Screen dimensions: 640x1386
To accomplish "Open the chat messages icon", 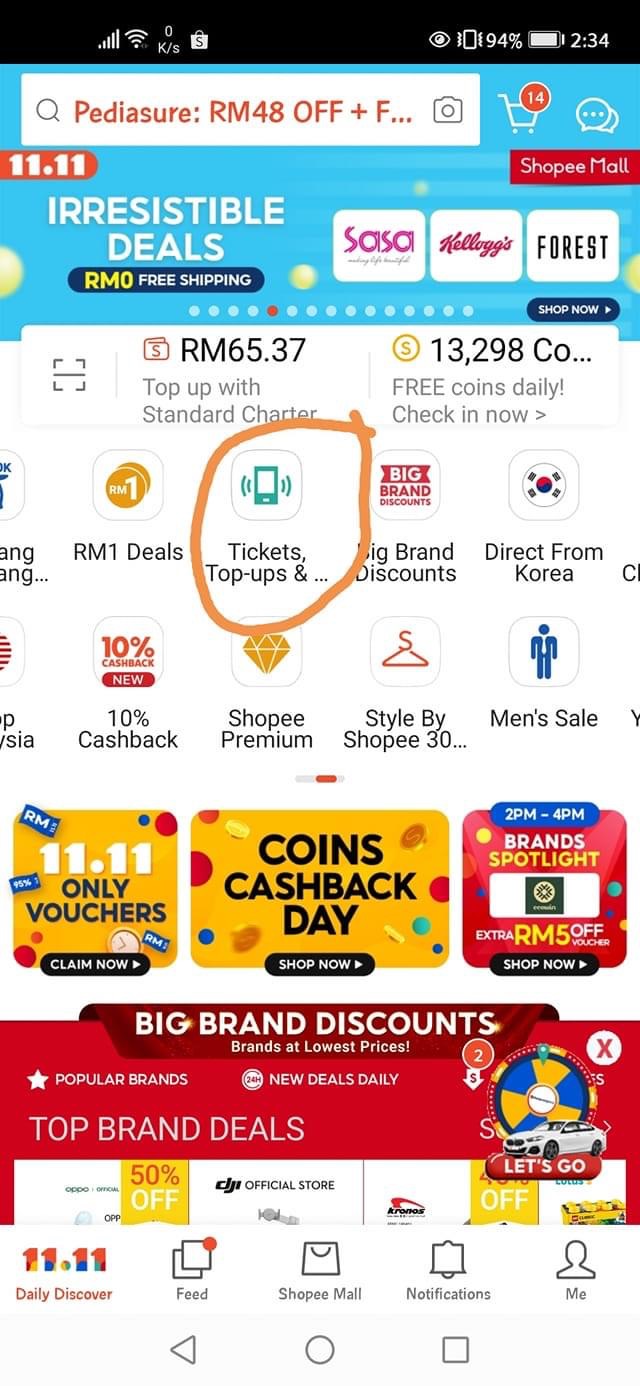I will point(597,115).
